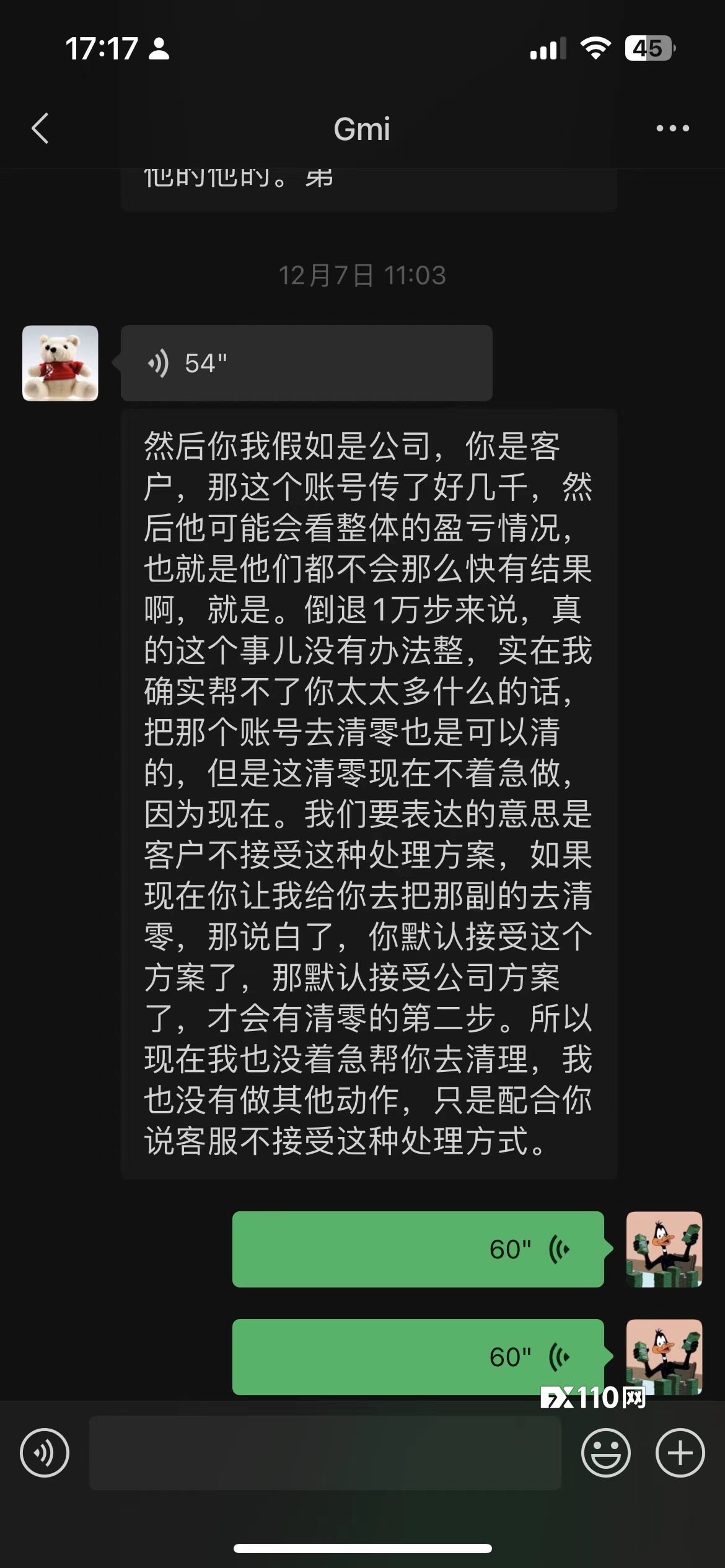Viewport: 725px width, 1568px height.
Task: Open the emoji sticker picker
Action: coord(605,1452)
